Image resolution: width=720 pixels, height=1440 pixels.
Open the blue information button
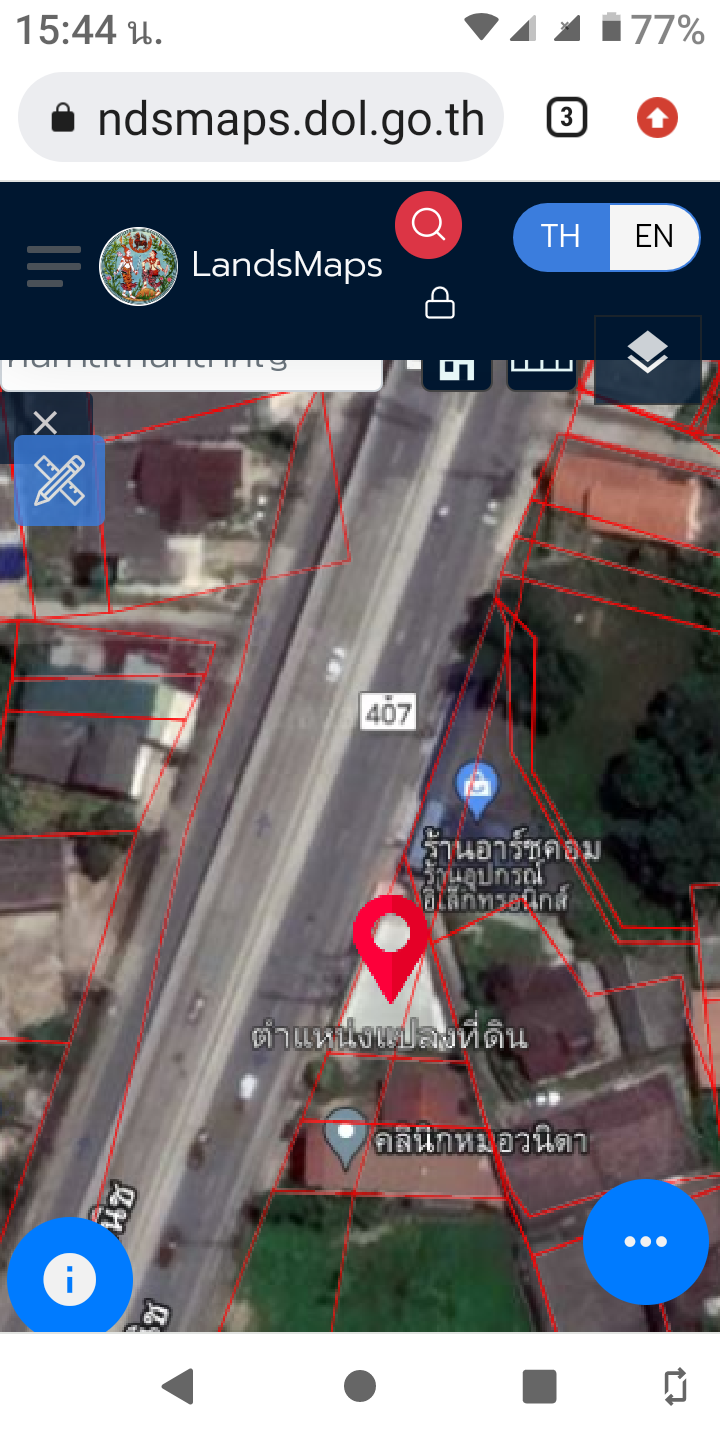click(x=69, y=1279)
